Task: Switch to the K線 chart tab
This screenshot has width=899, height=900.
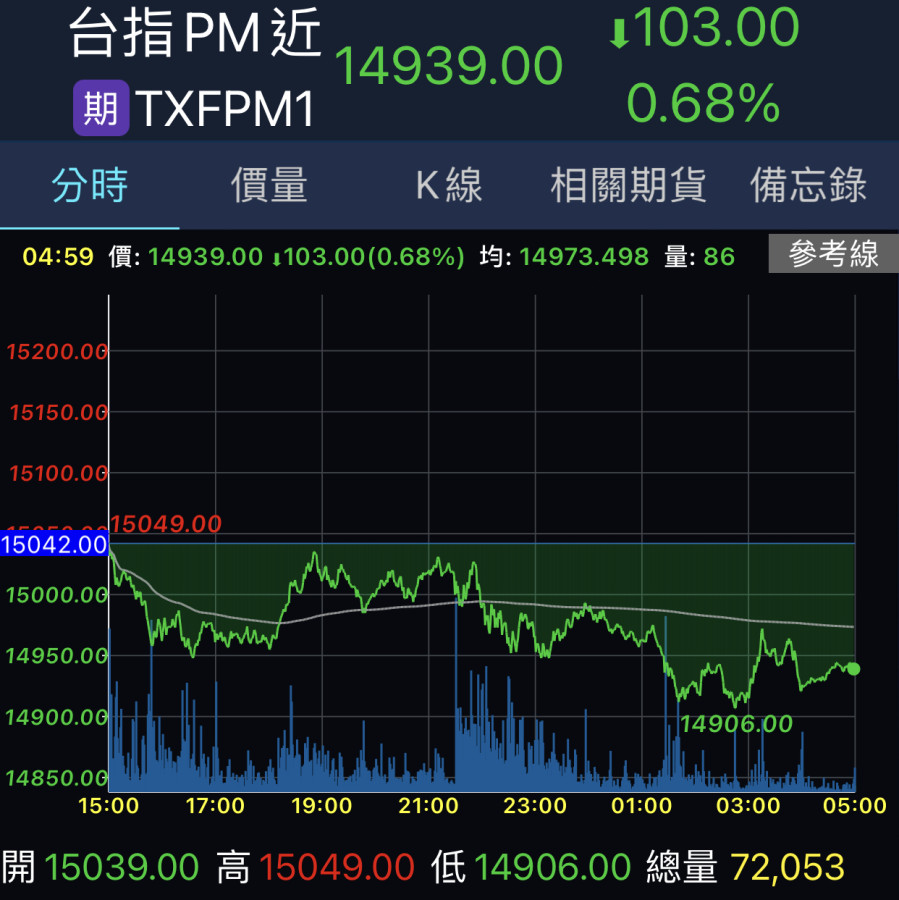Action: tap(449, 186)
